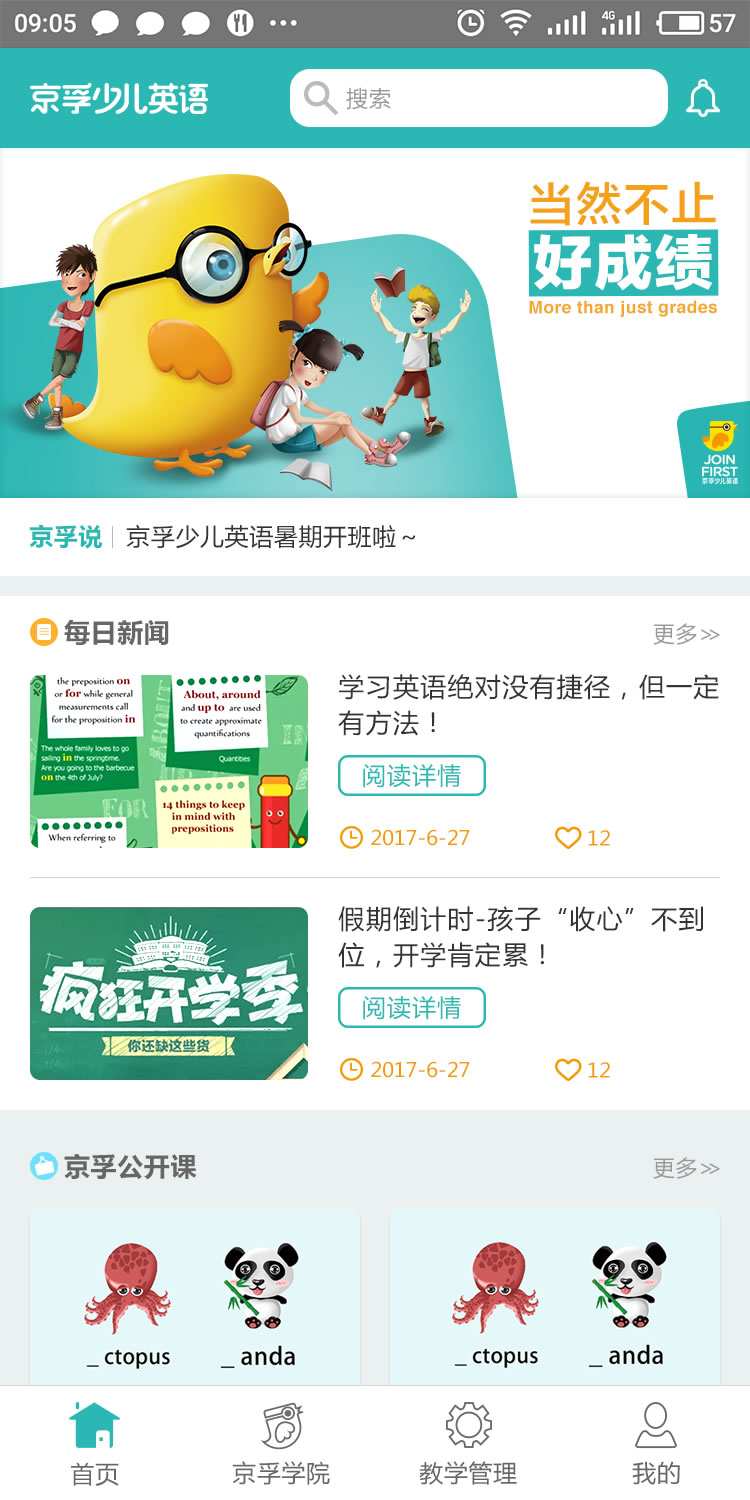Image resolution: width=750 pixels, height=1500 pixels.
Task: Open the notifications bell
Action: coord(703,99)
